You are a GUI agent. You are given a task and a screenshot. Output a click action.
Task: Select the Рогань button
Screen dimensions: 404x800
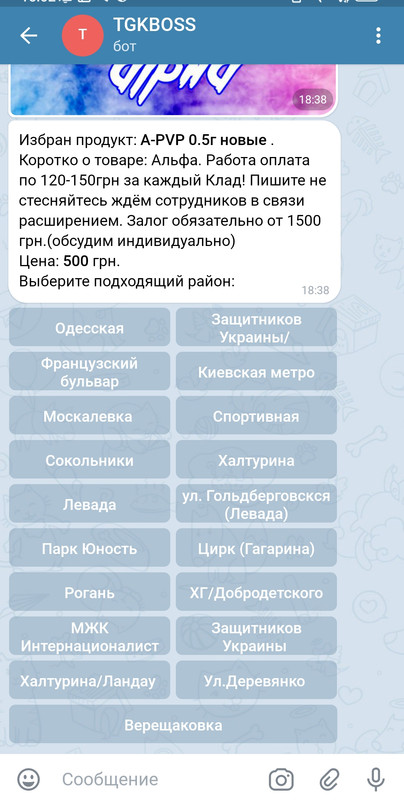click(x=90, y=592)
